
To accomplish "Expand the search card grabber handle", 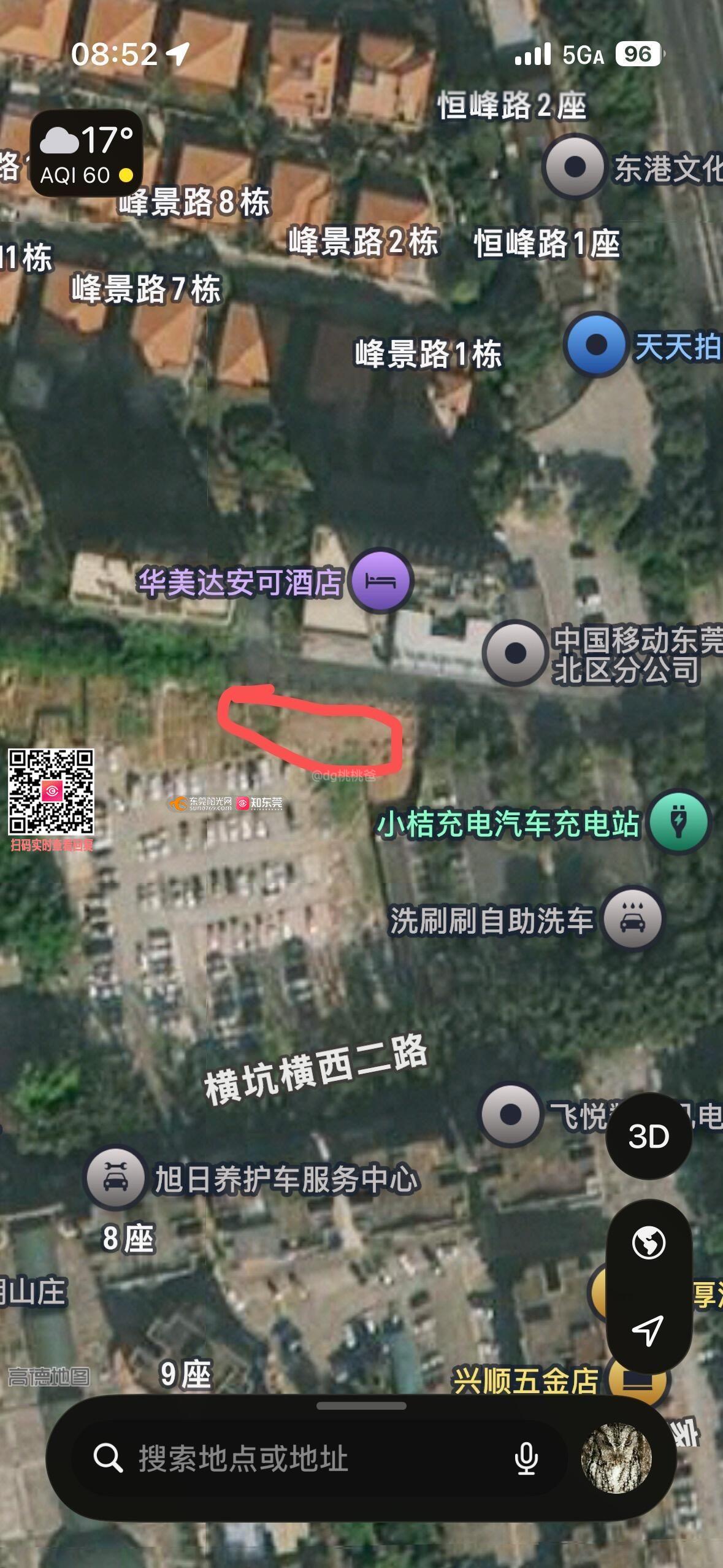I will 361,1406.
